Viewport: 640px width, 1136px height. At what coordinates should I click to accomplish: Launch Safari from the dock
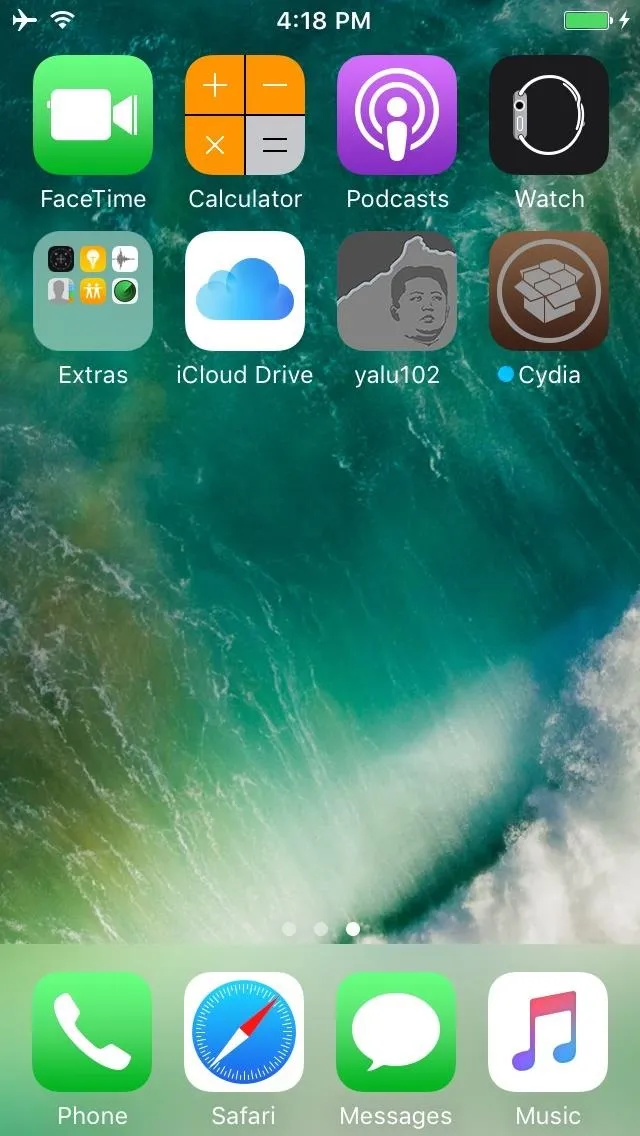click(245, 1031)
